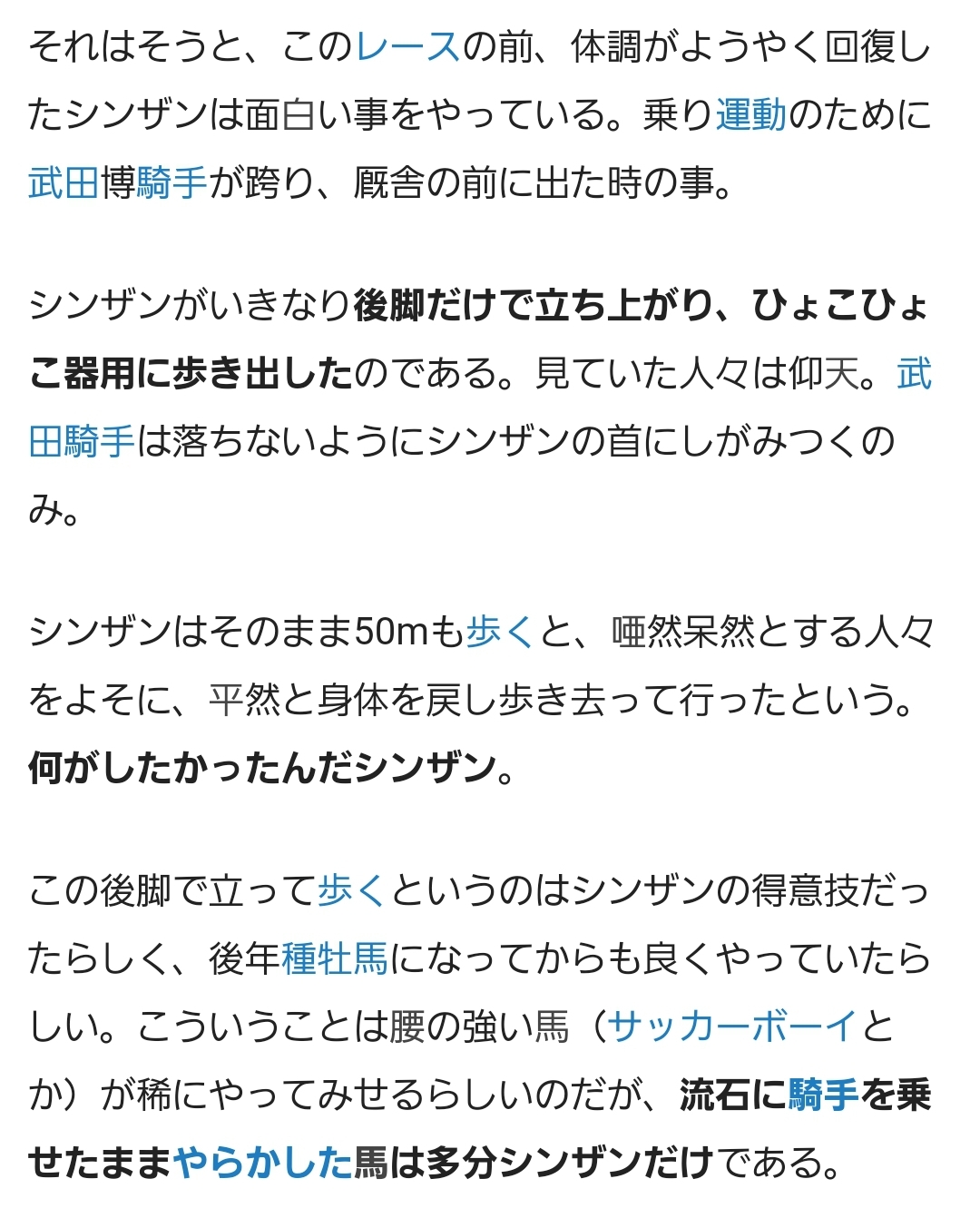Tap the 歩く link after 後脚で立って
980x1218 pixels.
352,890
